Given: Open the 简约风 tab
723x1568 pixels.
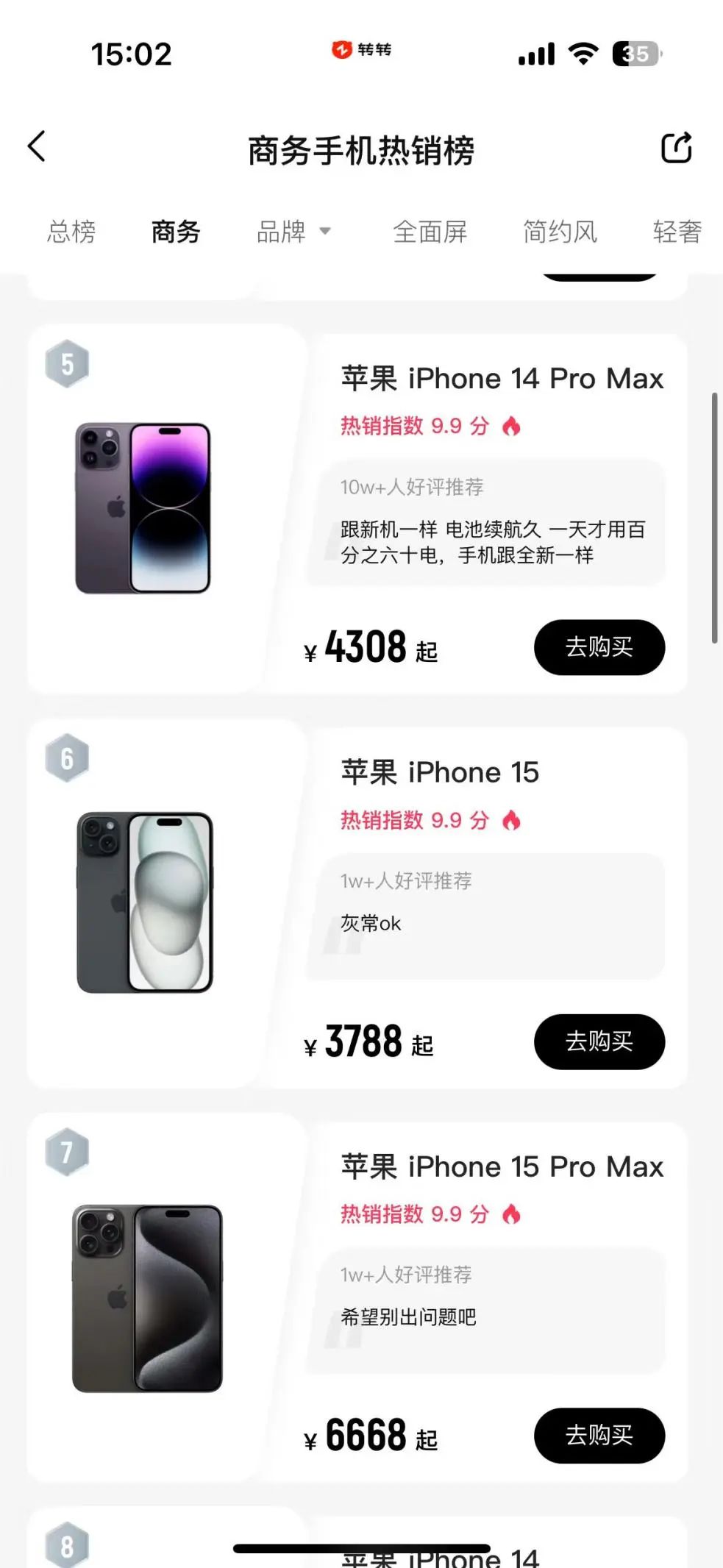Looking at the screenshot, I should [560, 232].
